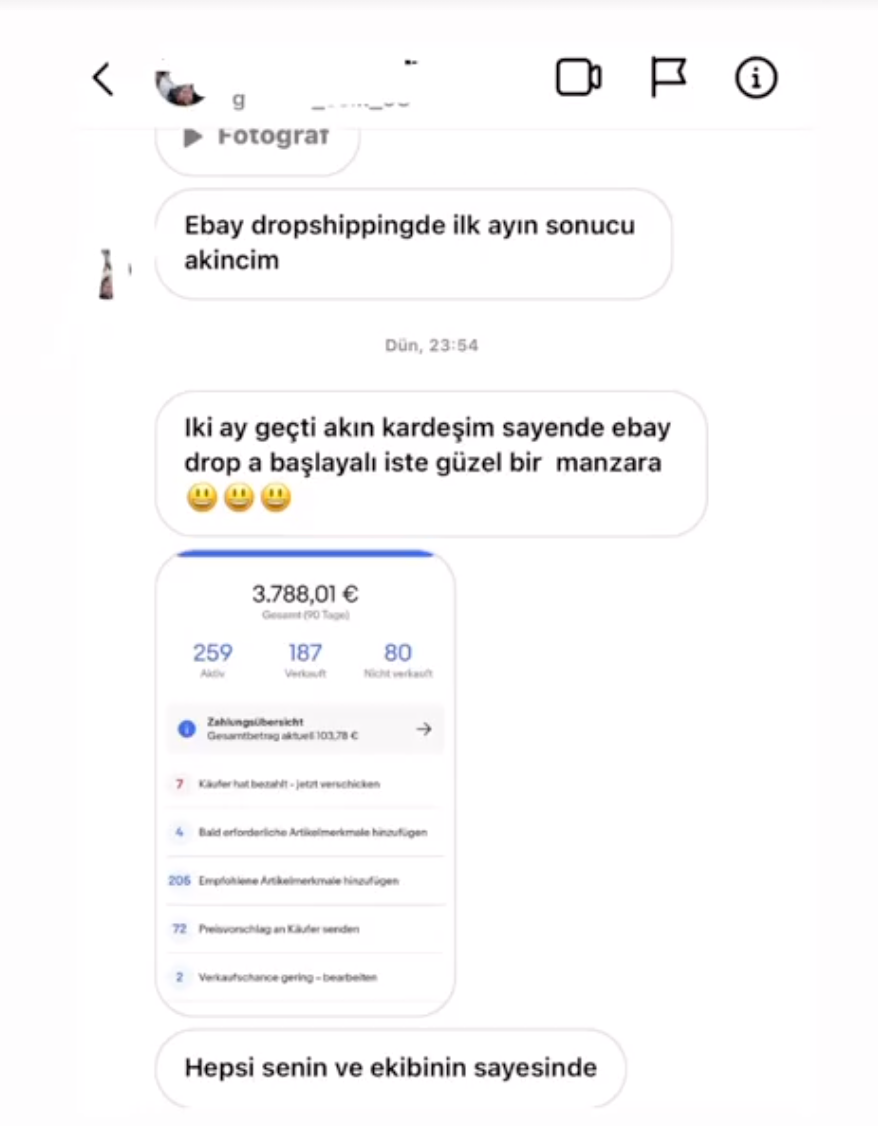
Task: Open the conversation info details
Action: 756,78
